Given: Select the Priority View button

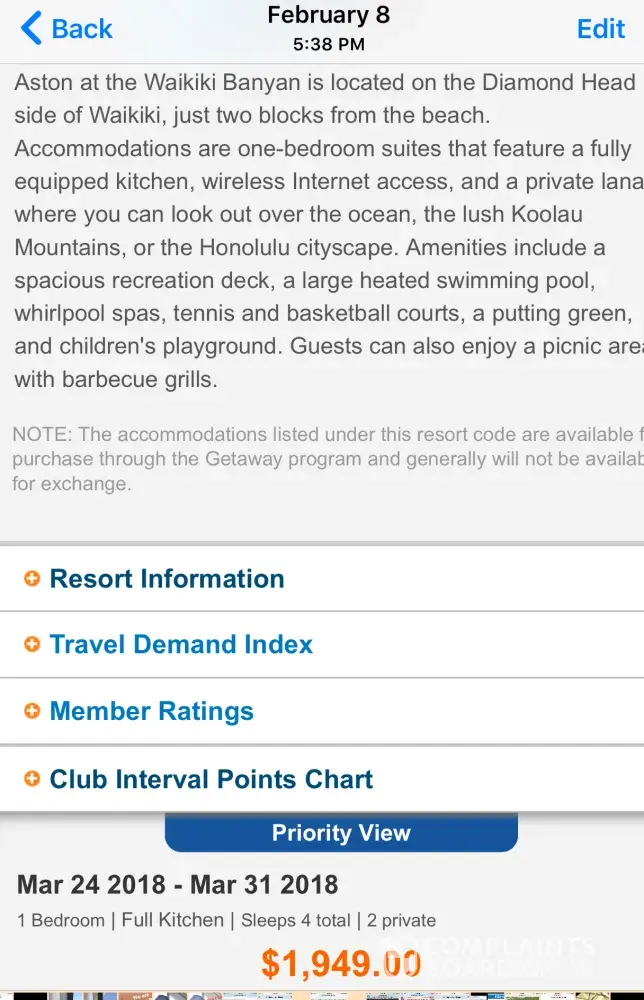Looking at the screenshot, I should coord(341,833).
